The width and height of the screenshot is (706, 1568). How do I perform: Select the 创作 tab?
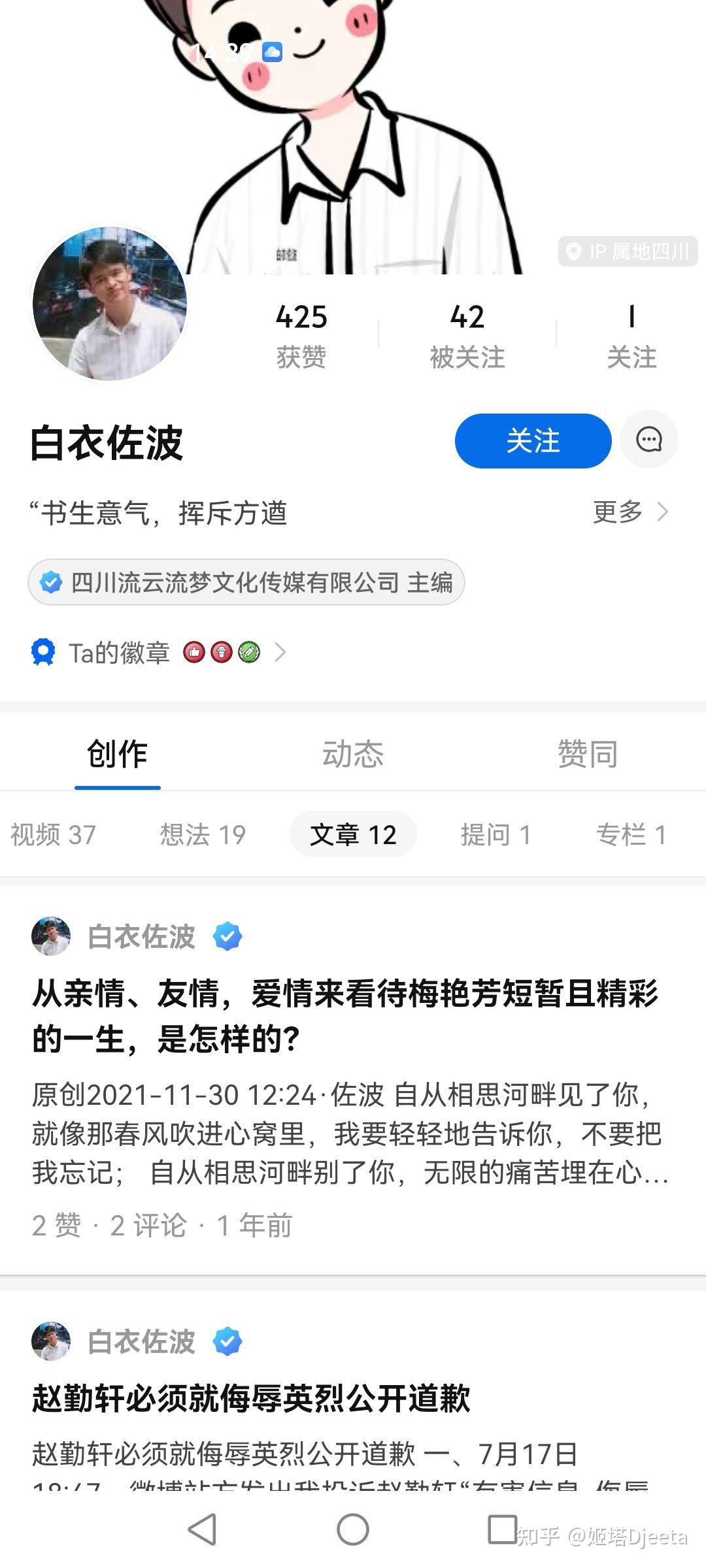118,754
